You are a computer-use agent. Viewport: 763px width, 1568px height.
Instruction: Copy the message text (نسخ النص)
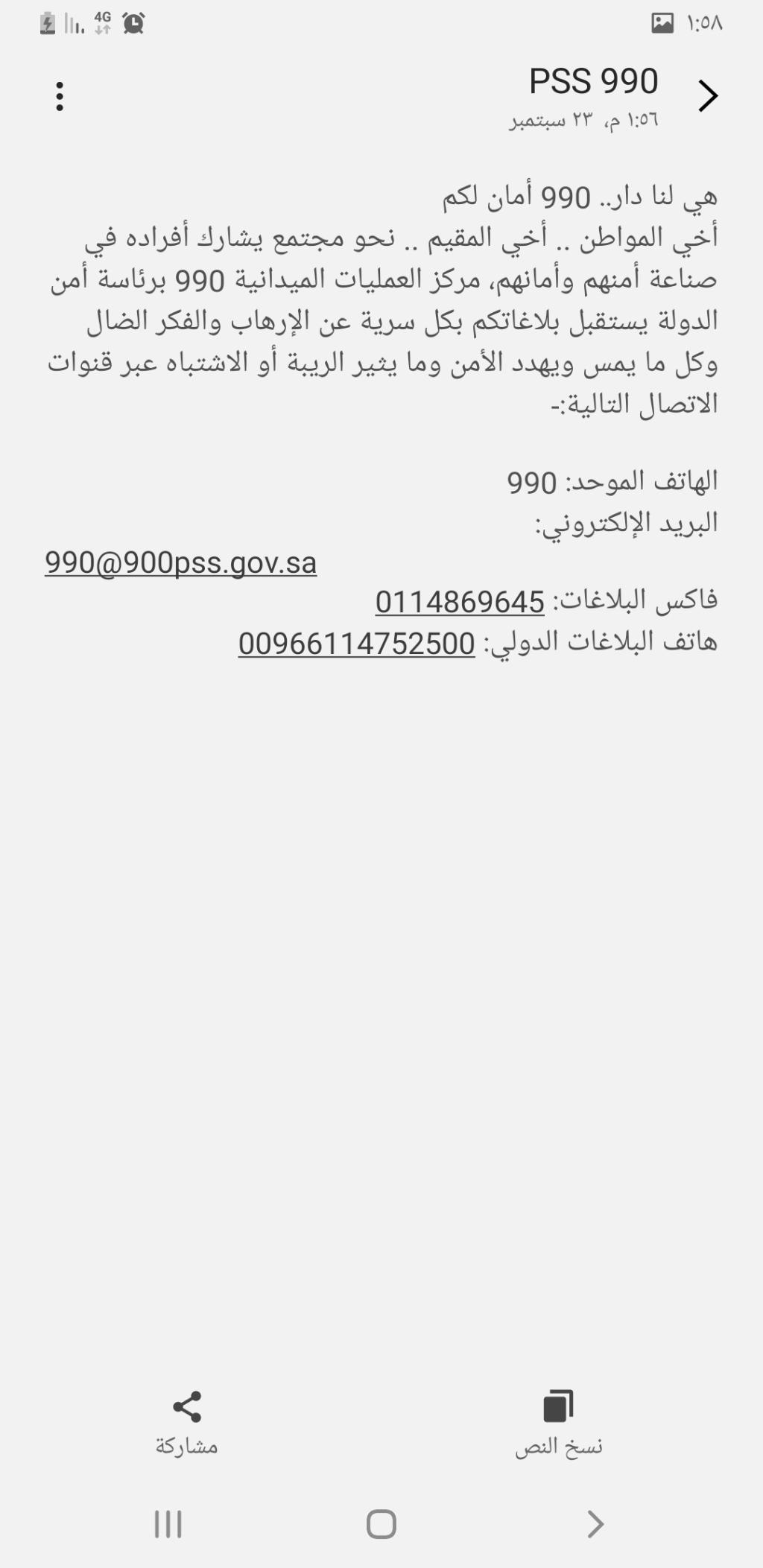[x=559, y=1423]
